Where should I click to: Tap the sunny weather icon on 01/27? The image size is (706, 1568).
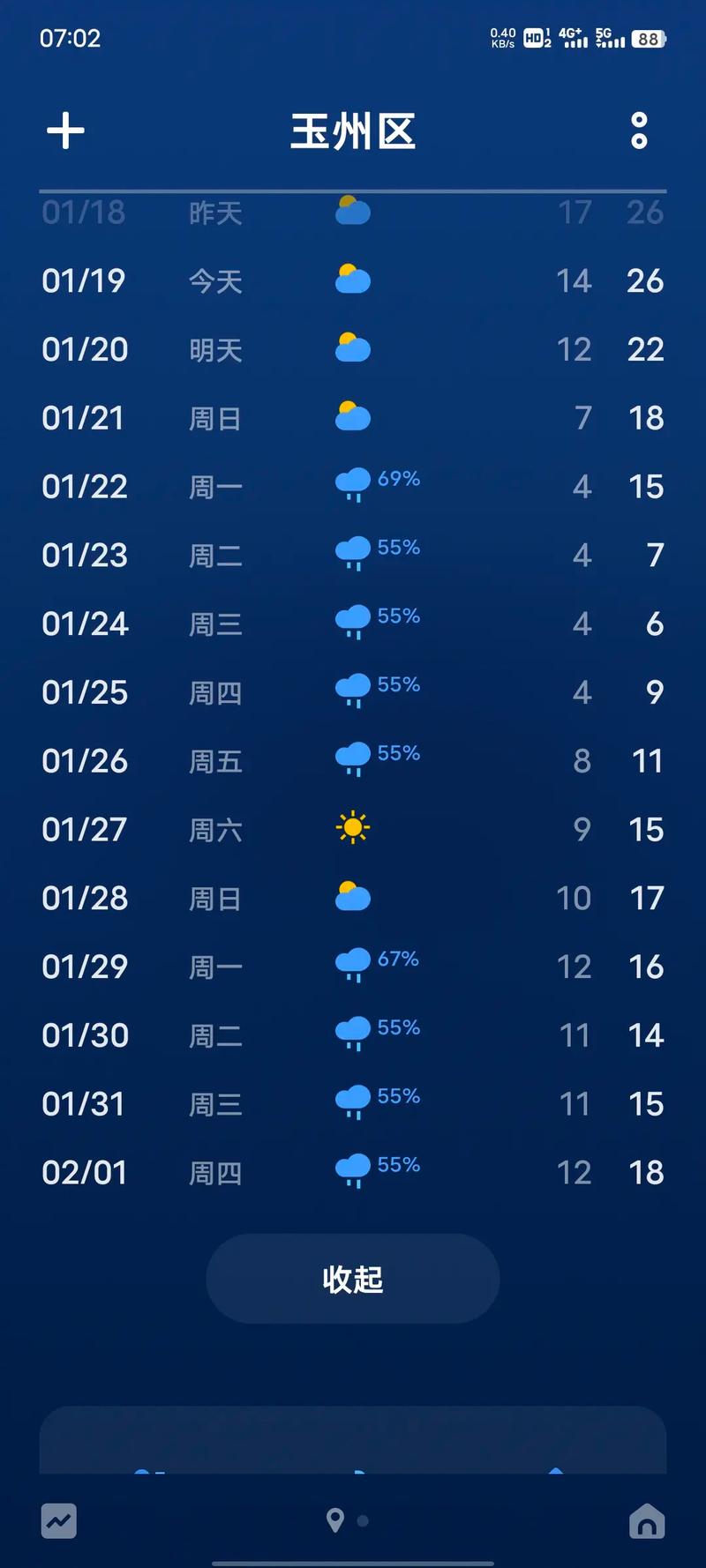[352, 827]
